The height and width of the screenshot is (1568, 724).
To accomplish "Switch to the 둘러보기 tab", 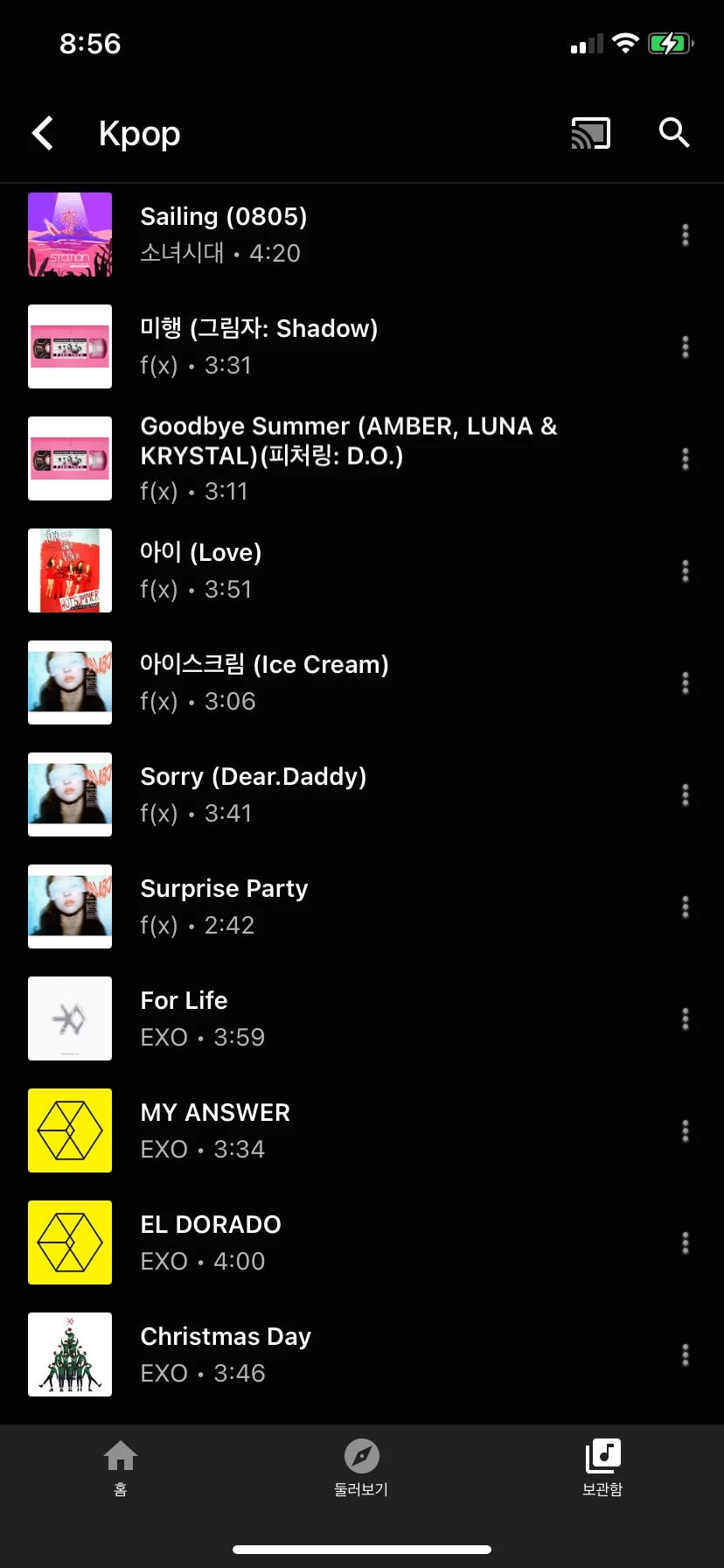I will point(361,1467).
